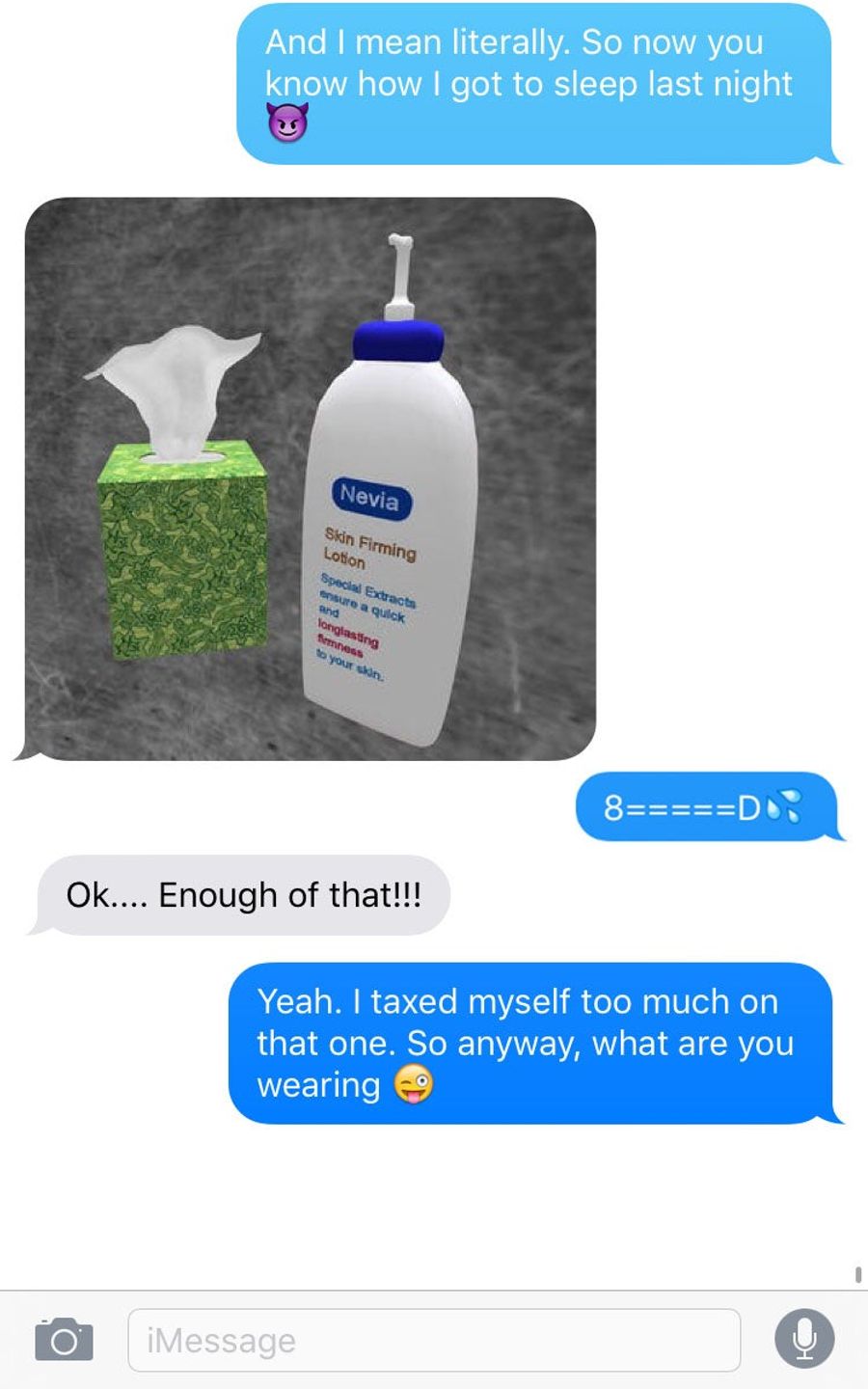Screen dimensions: 868x1389
Task: Open the camera to attach a photo
Action: (64, 1340)
